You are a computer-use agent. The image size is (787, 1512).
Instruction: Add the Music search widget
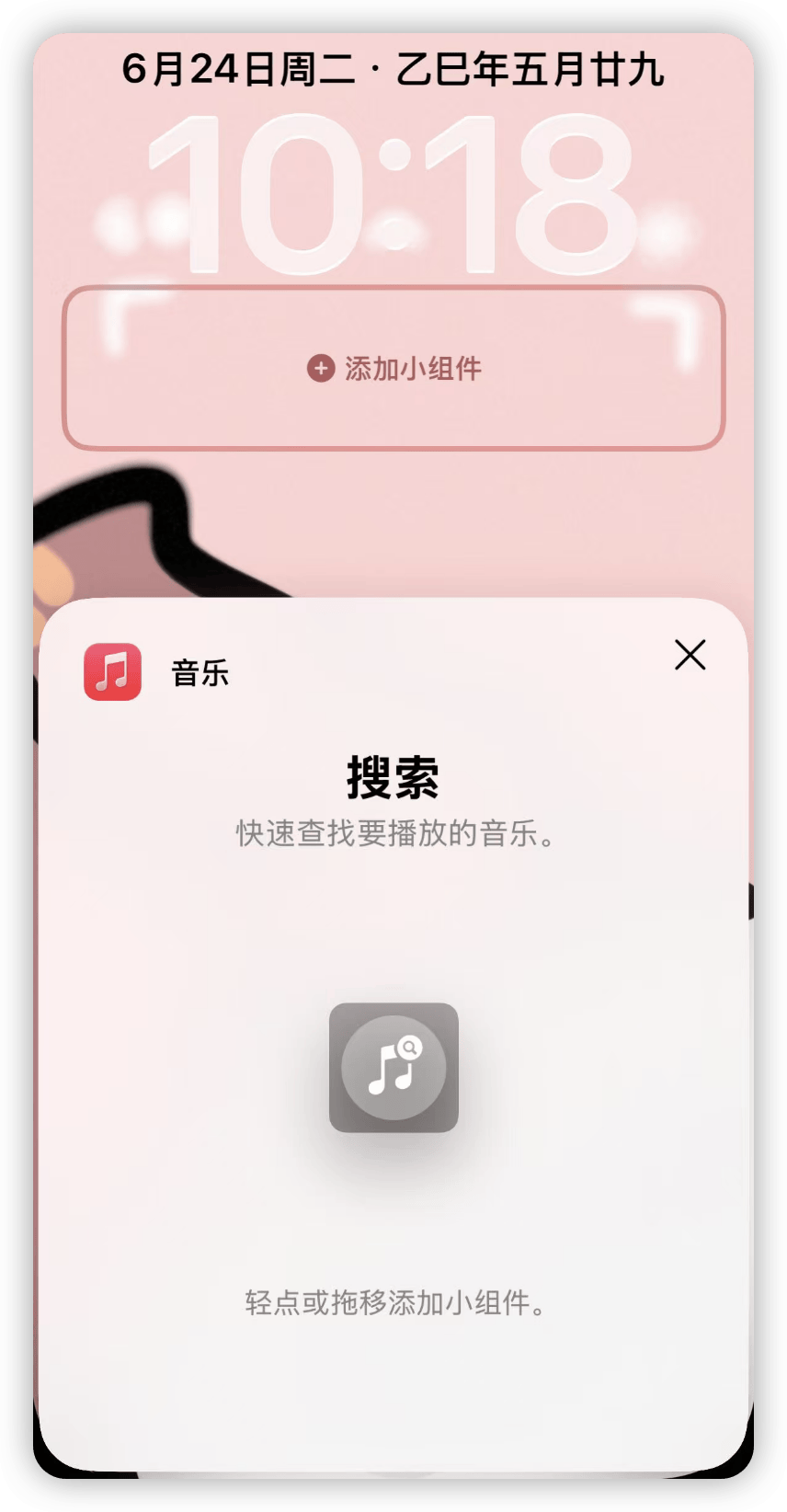coord(393,1067)
